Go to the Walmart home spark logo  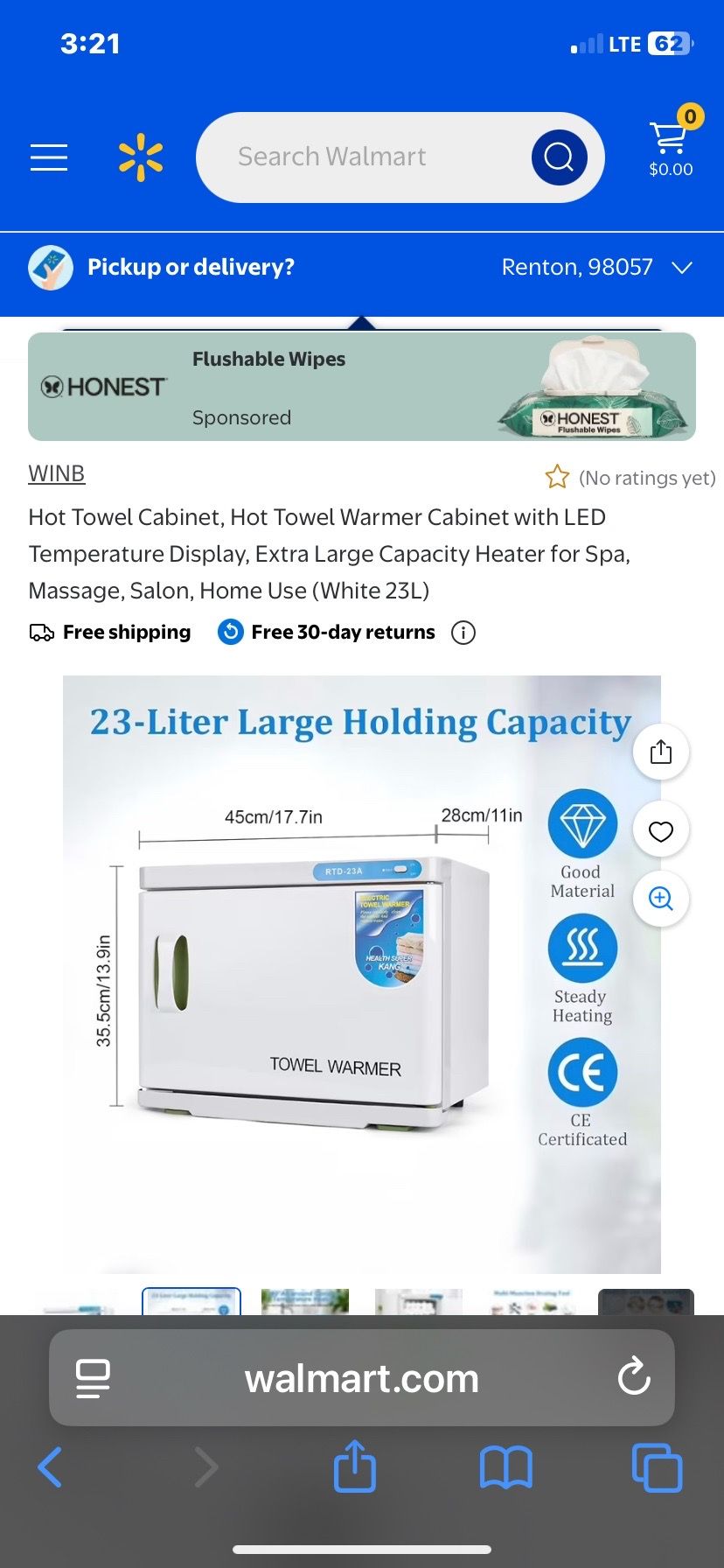pyautogui.click(x=141, y=157)
